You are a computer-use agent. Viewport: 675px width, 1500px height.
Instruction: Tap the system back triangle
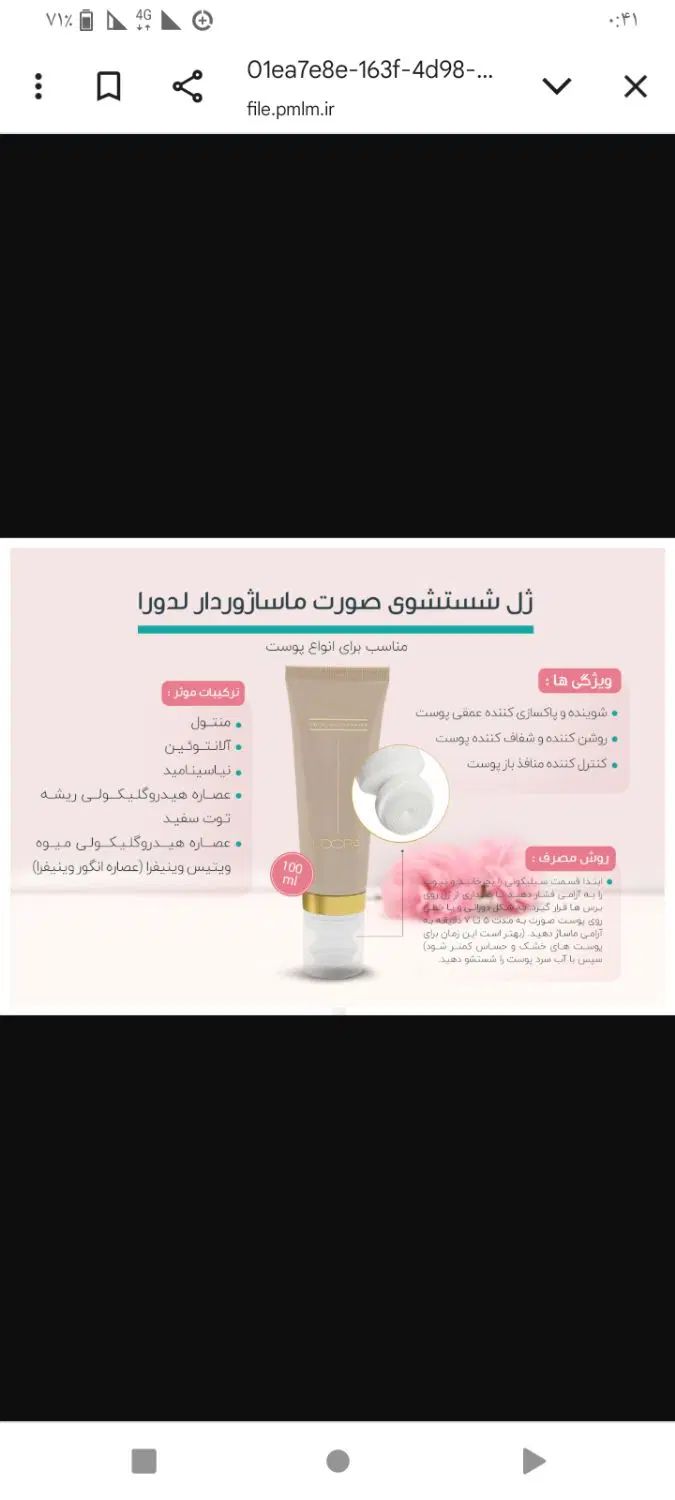tap(533, 1461)
